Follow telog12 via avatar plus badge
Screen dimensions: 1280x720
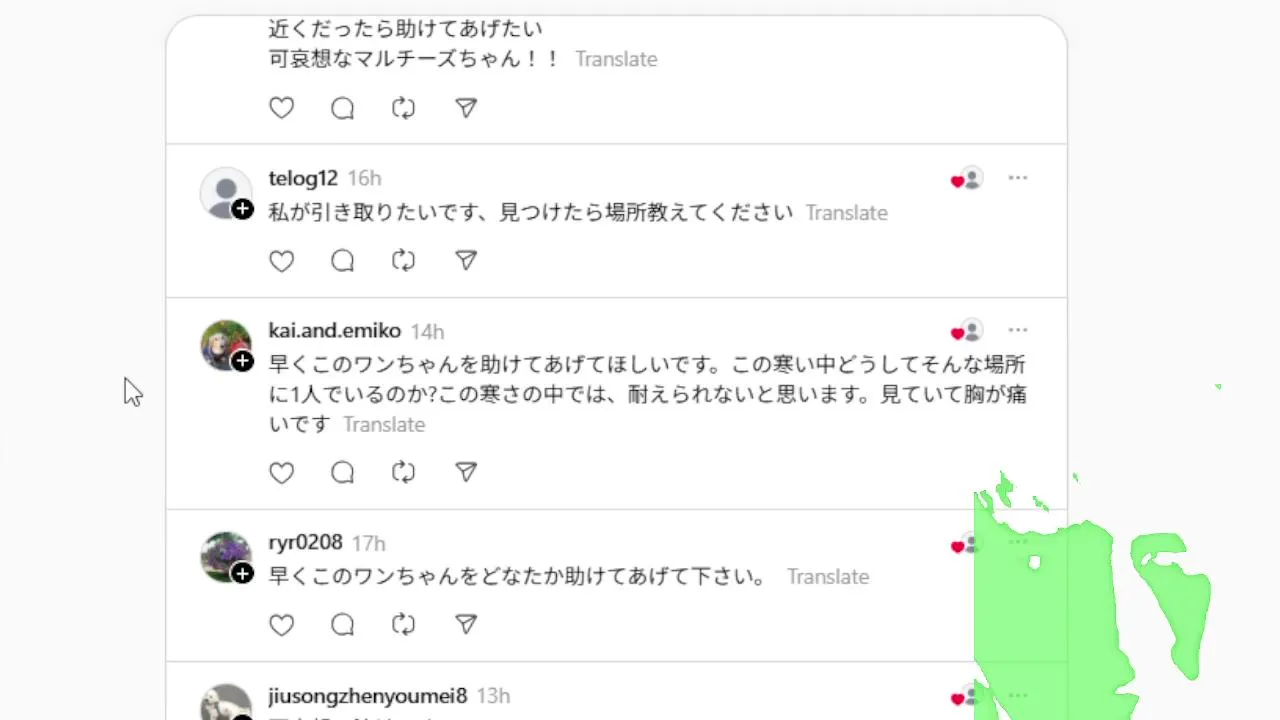[x=243, y=209]
